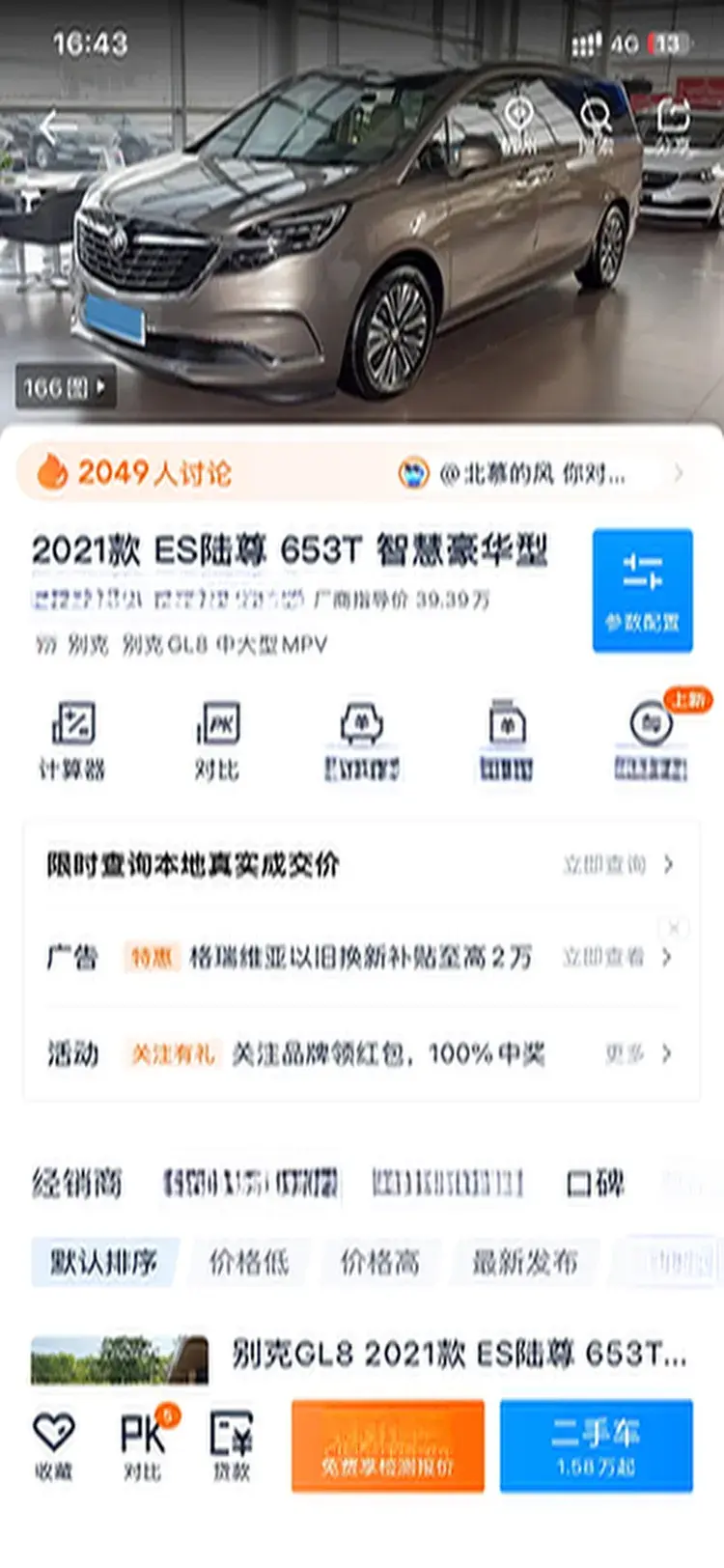
Task: View the 格瑞维亚 trade-in subsidy ad
Action: [360, 957]
